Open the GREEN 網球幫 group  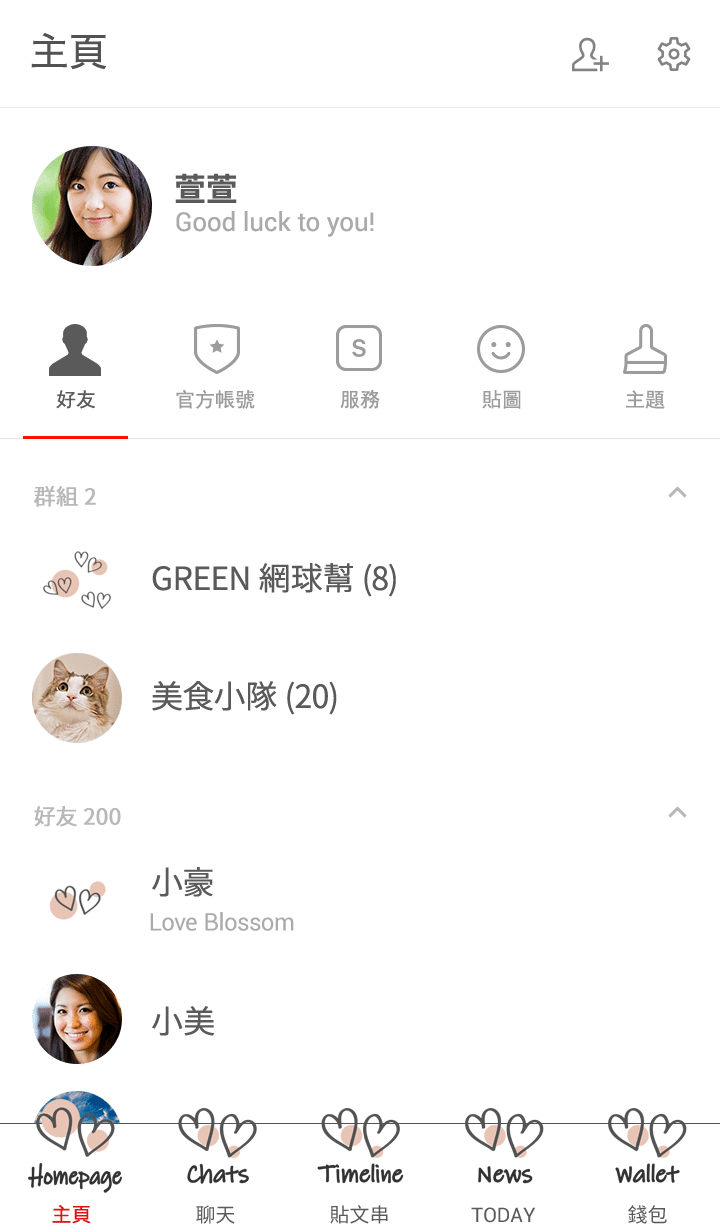274,579
